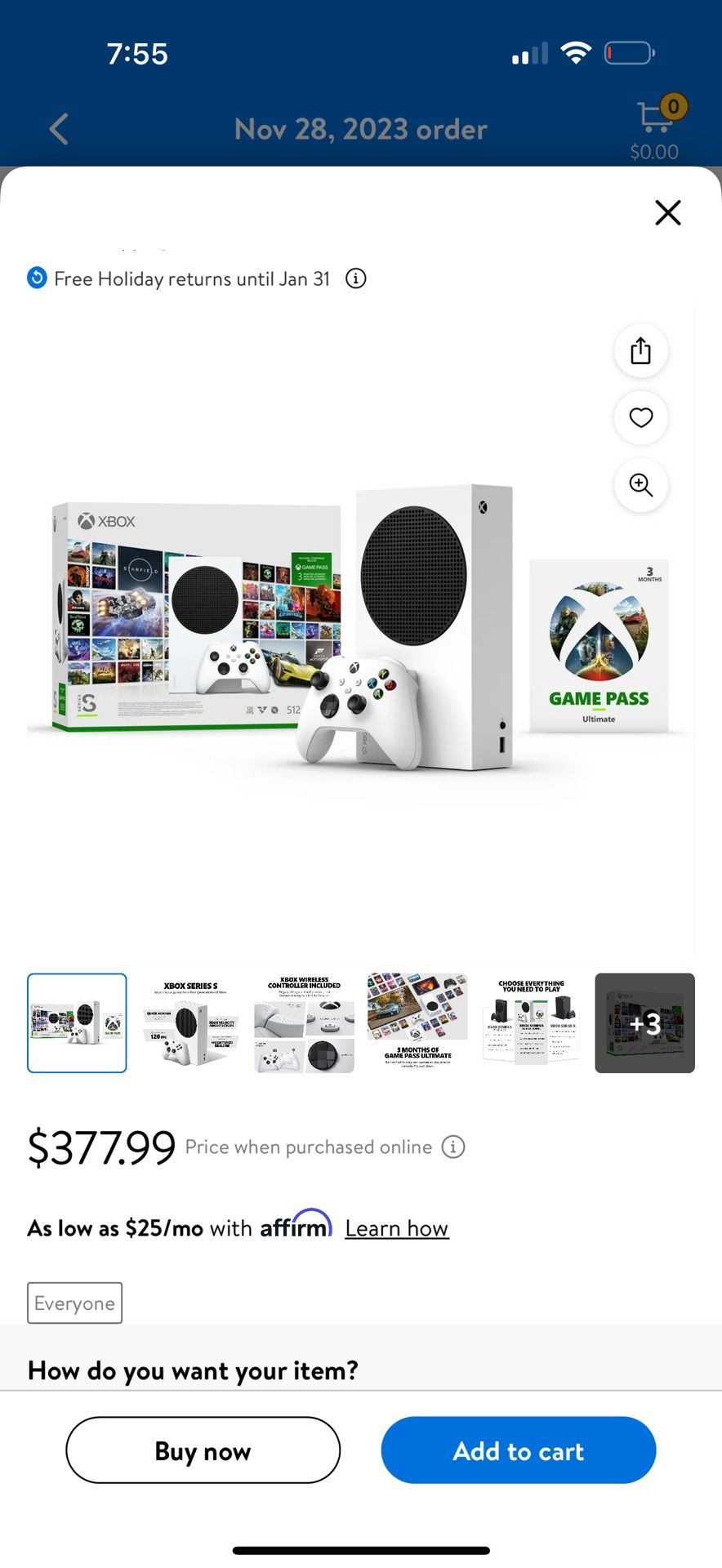Go back from Nov 28, 2023 order
The height and width of the screenshot is (1568, 722).
(59, 129)
